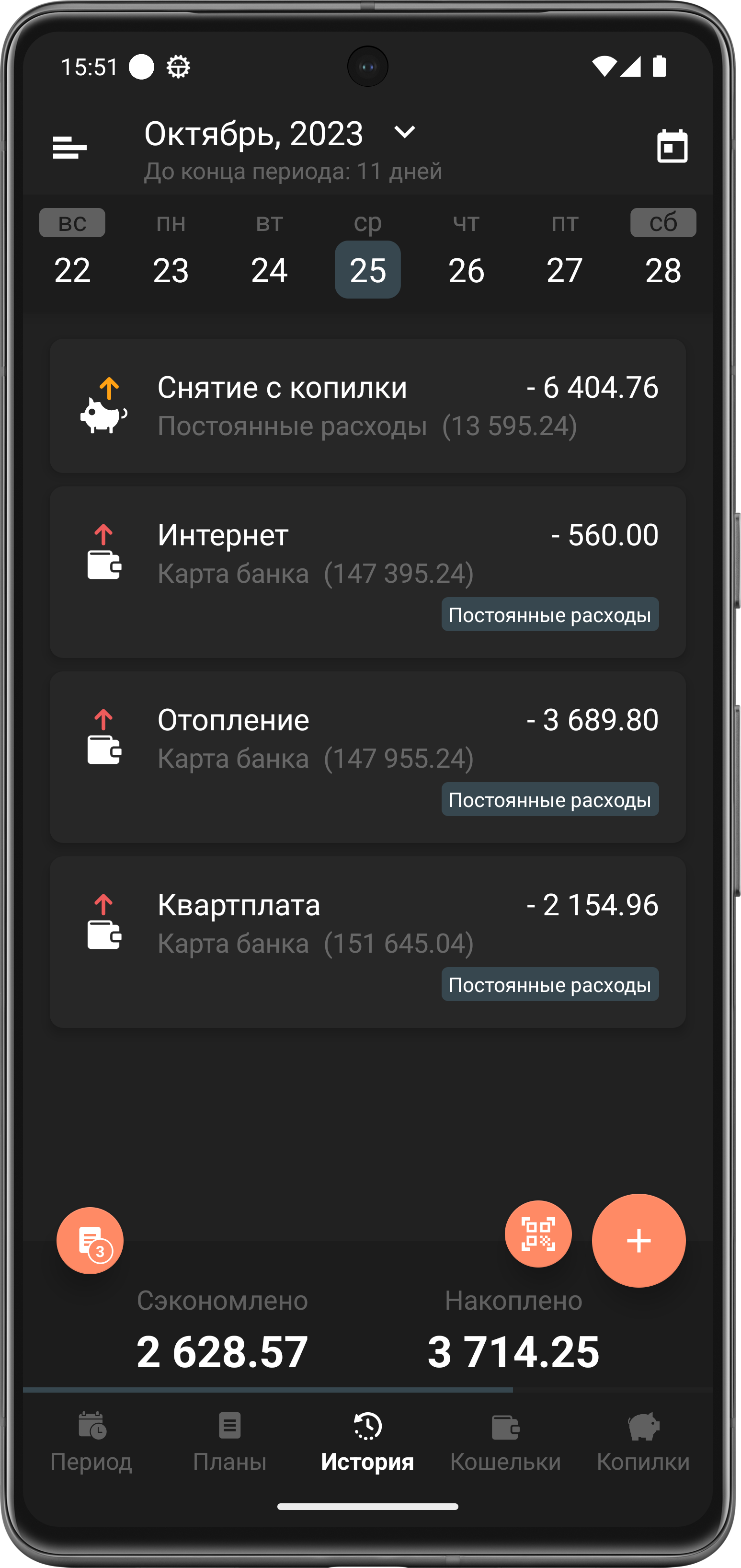
Task: Add a new transaction with plus button
Action: coord(638,1240)
